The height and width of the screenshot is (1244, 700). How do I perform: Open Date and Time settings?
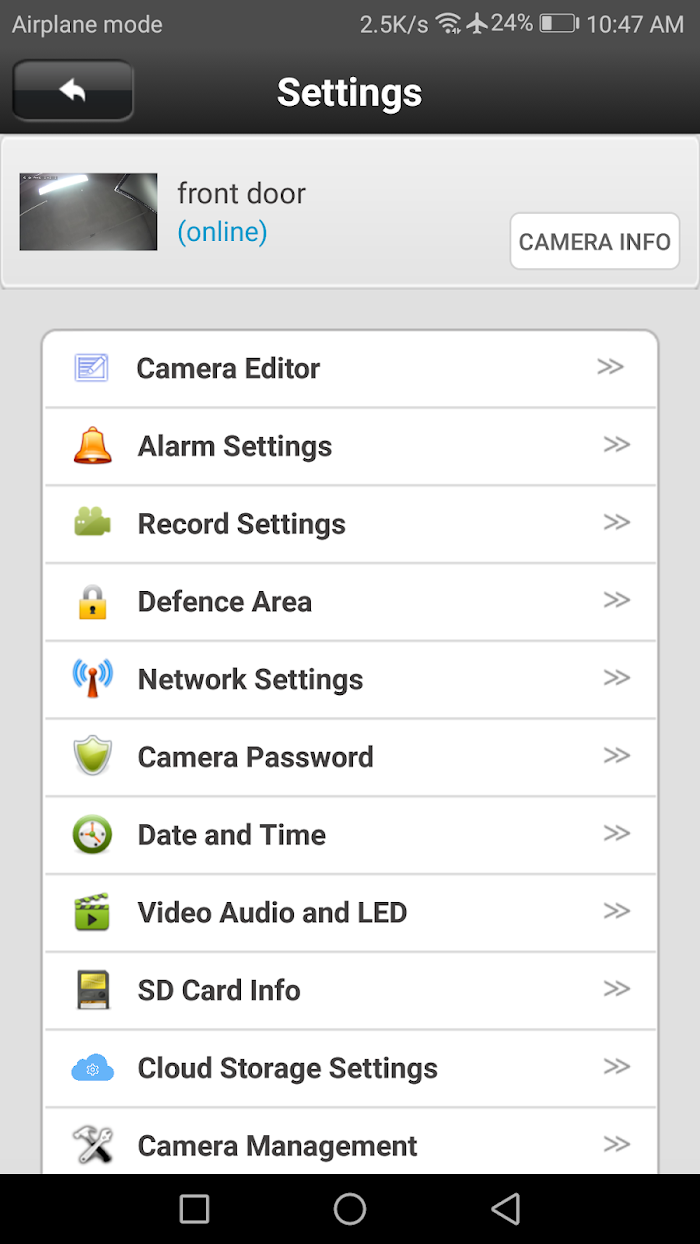pyautogui.click(x=350, y=835)
